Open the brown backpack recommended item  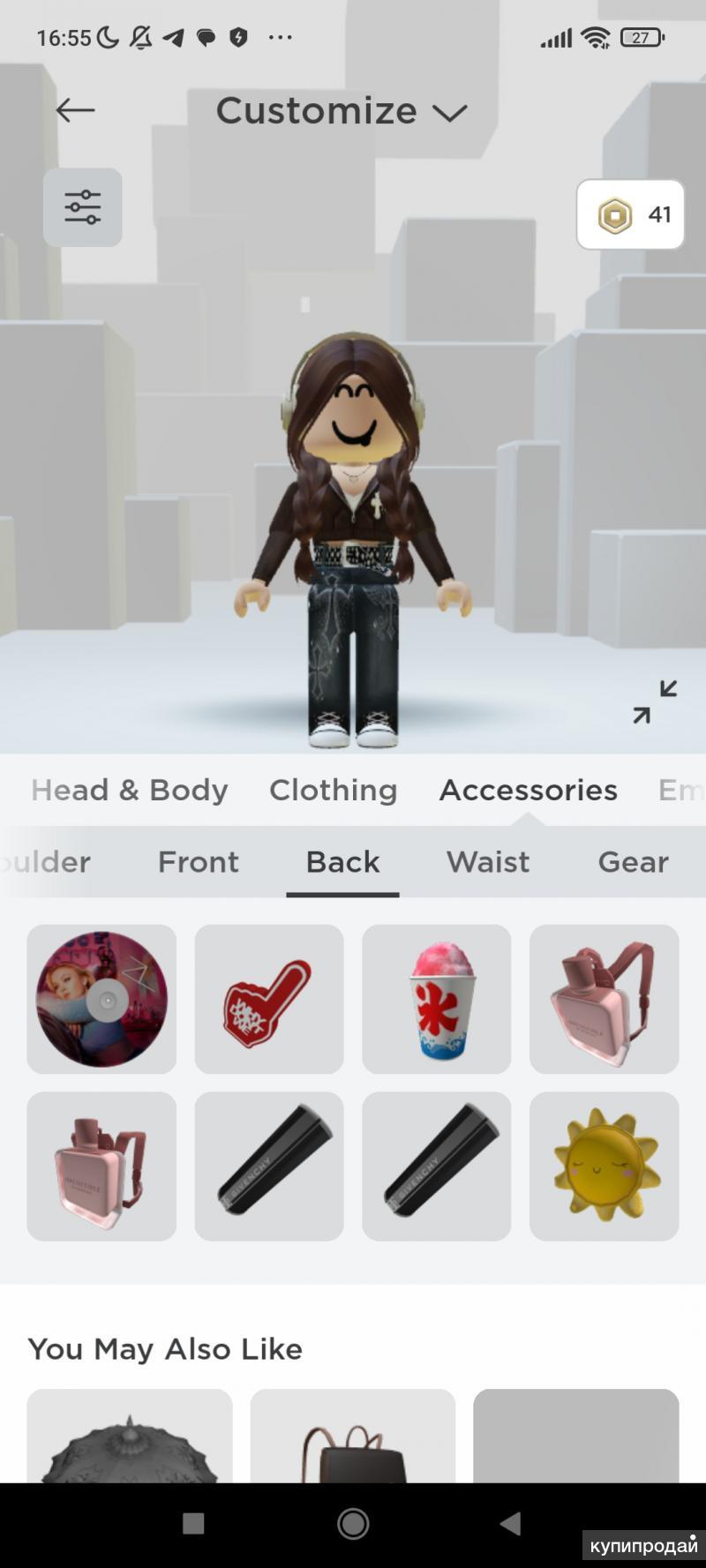(353, 1437)
